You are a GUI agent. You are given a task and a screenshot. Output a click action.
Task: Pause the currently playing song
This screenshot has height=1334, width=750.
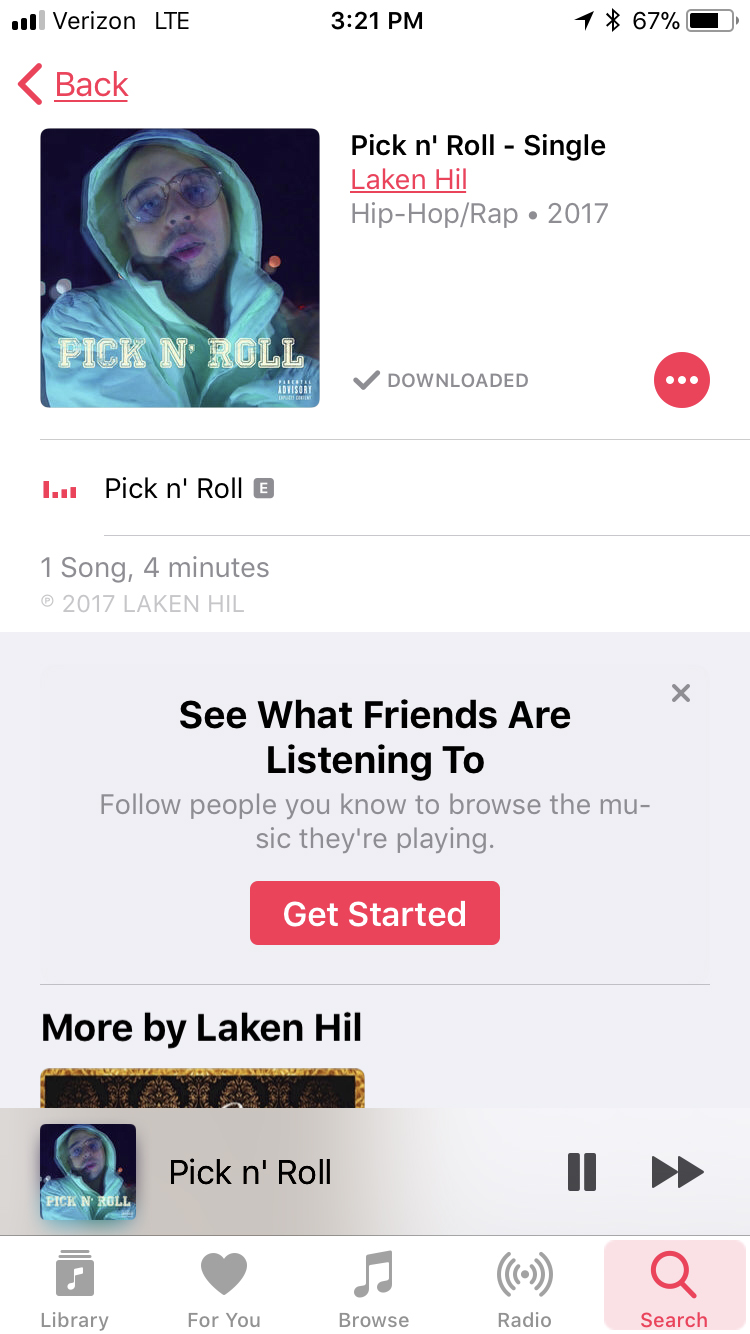(581, 1172)
